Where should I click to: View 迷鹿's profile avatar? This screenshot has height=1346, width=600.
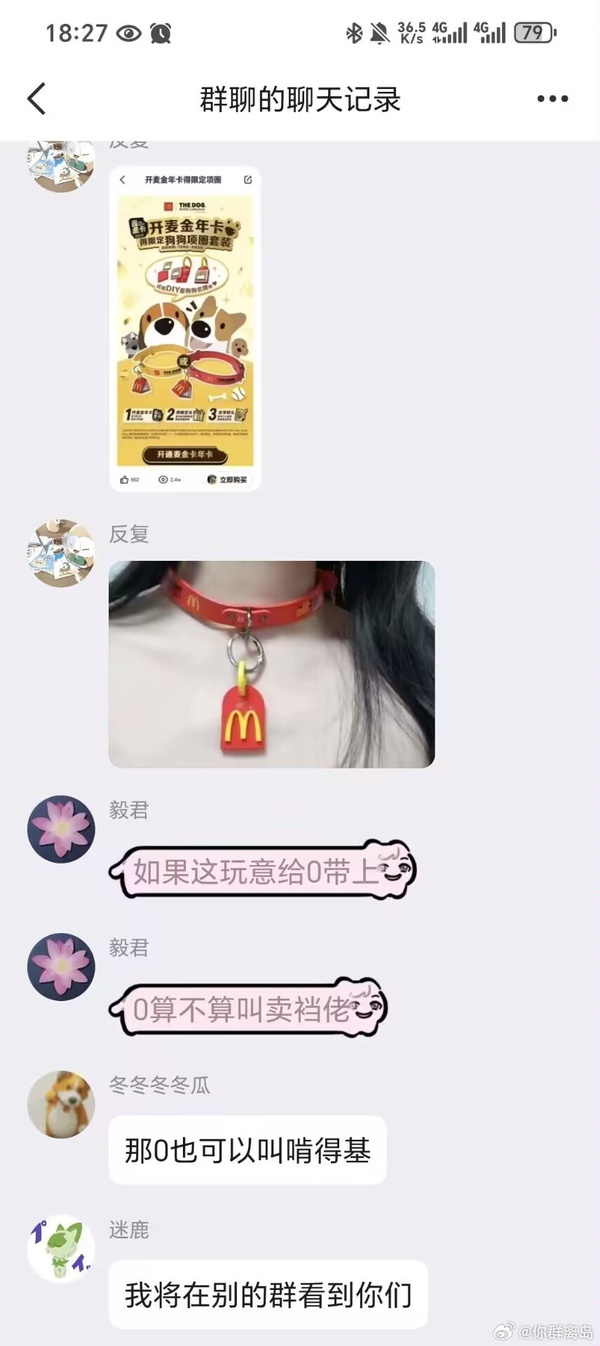coord(61,1248)
